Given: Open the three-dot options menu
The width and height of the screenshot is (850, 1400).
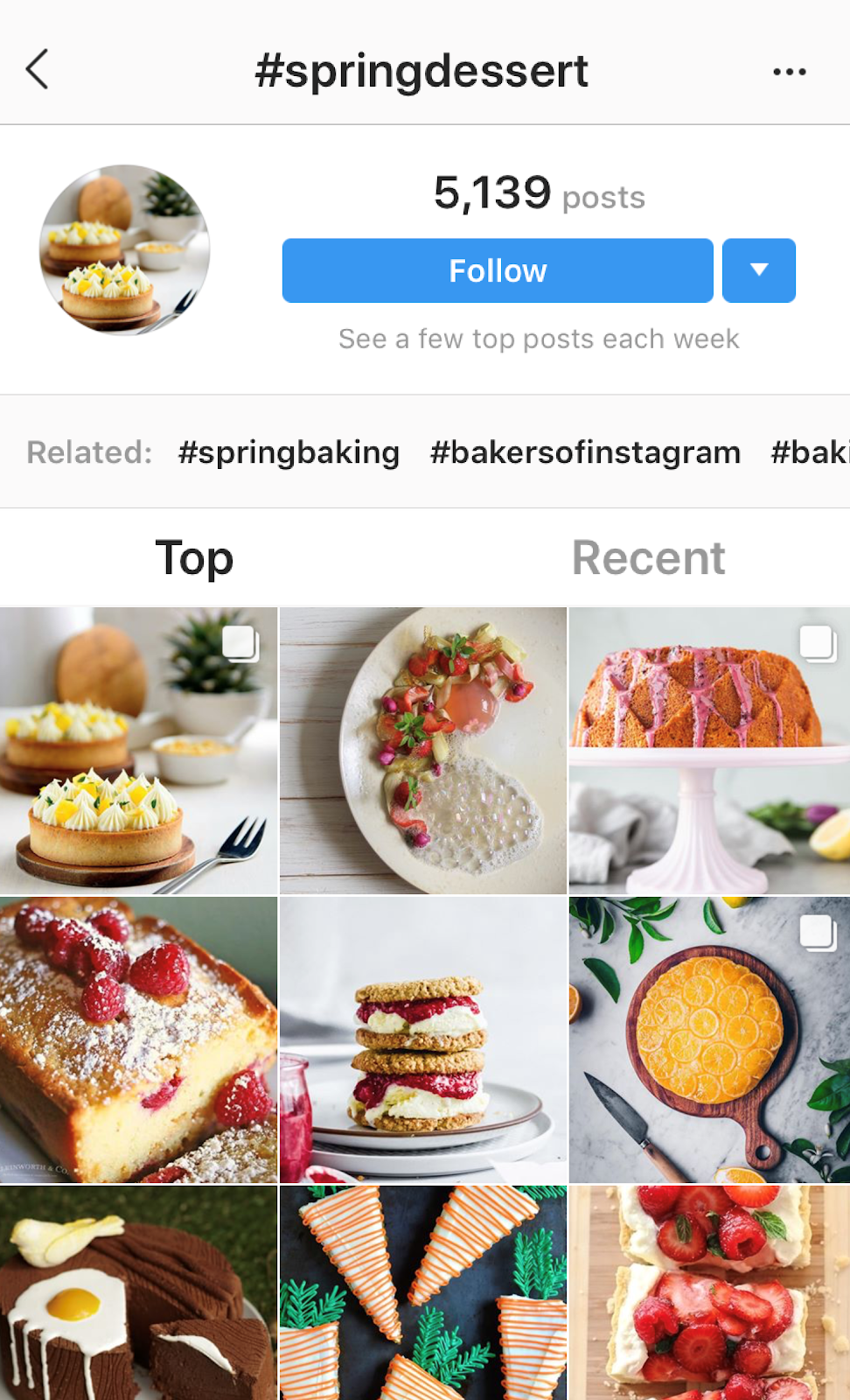Looking at the screenshot, I should point(789,71).
